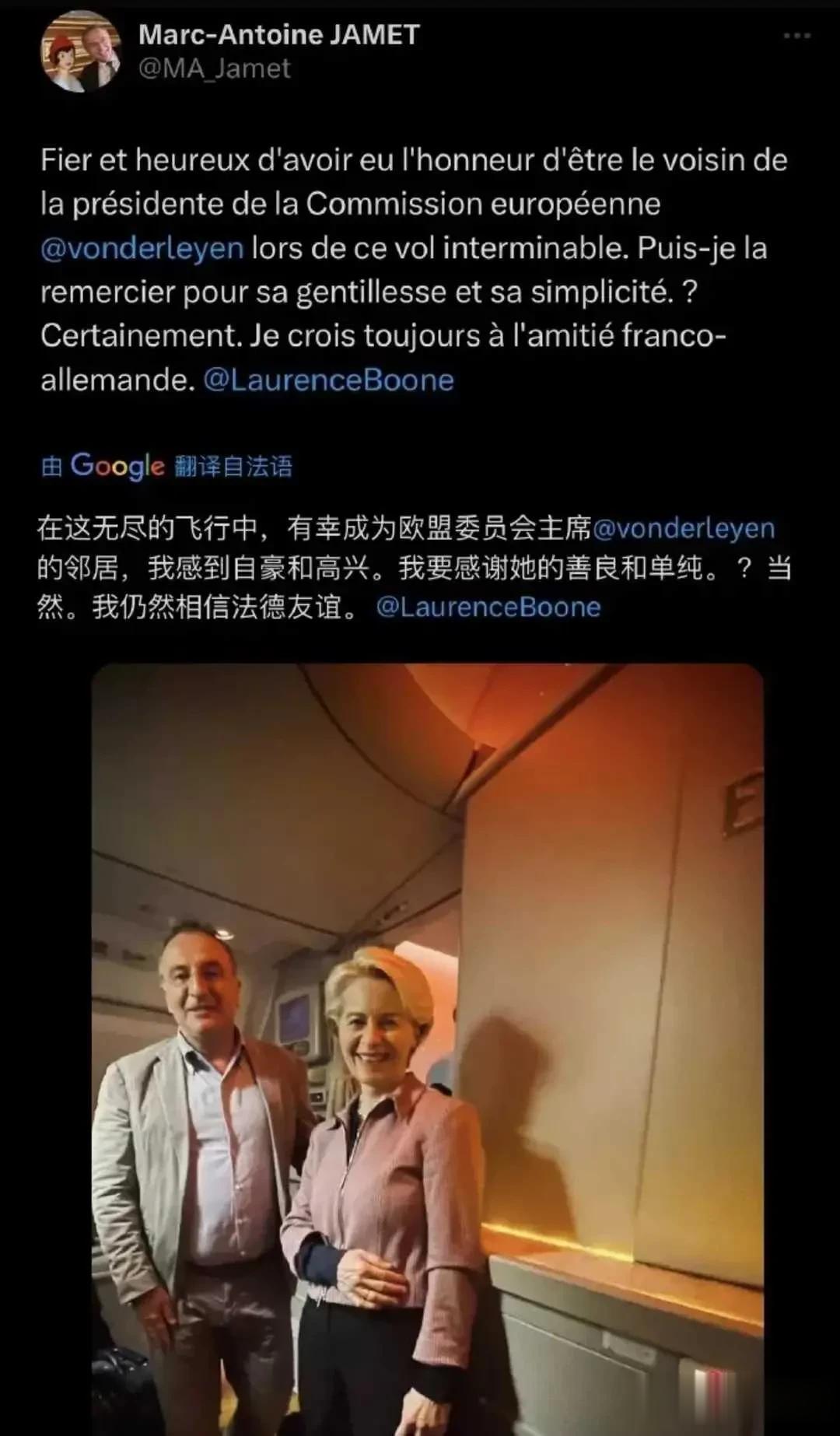The height and width of the screenshot is (1436, 840).
Task: Visit @vonderleyen from the Chinese translation
Action: 684,528
